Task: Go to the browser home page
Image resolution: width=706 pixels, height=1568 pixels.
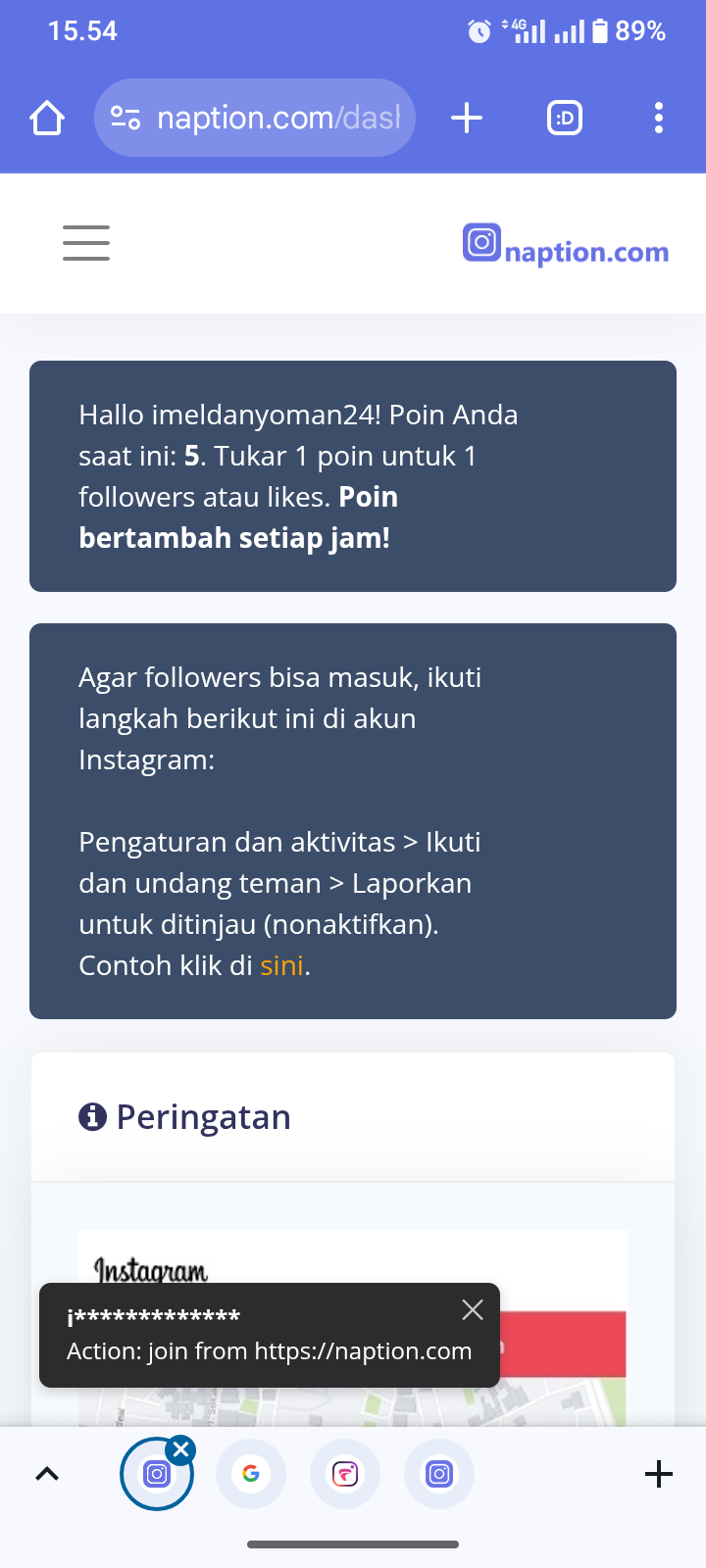Action: click(47, 119)
